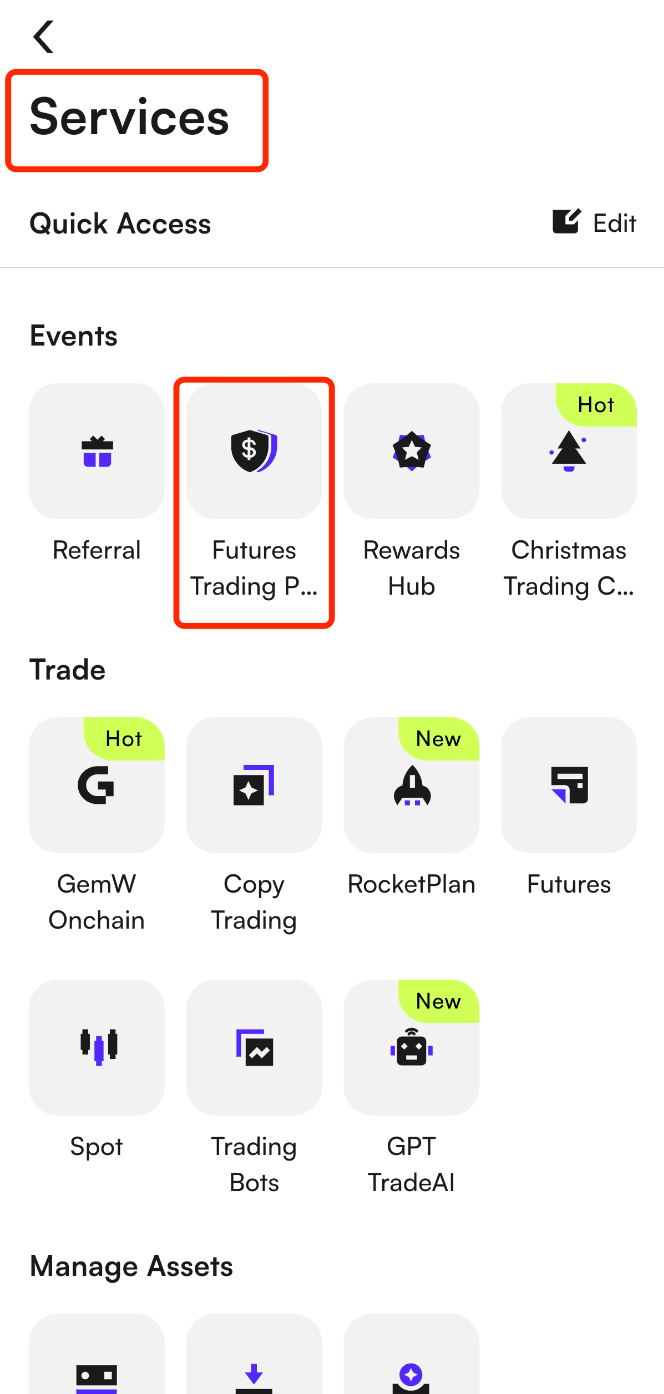Open the Futures Trading event tile
This screenshot has width=664, height=1394.
[254, 452]
